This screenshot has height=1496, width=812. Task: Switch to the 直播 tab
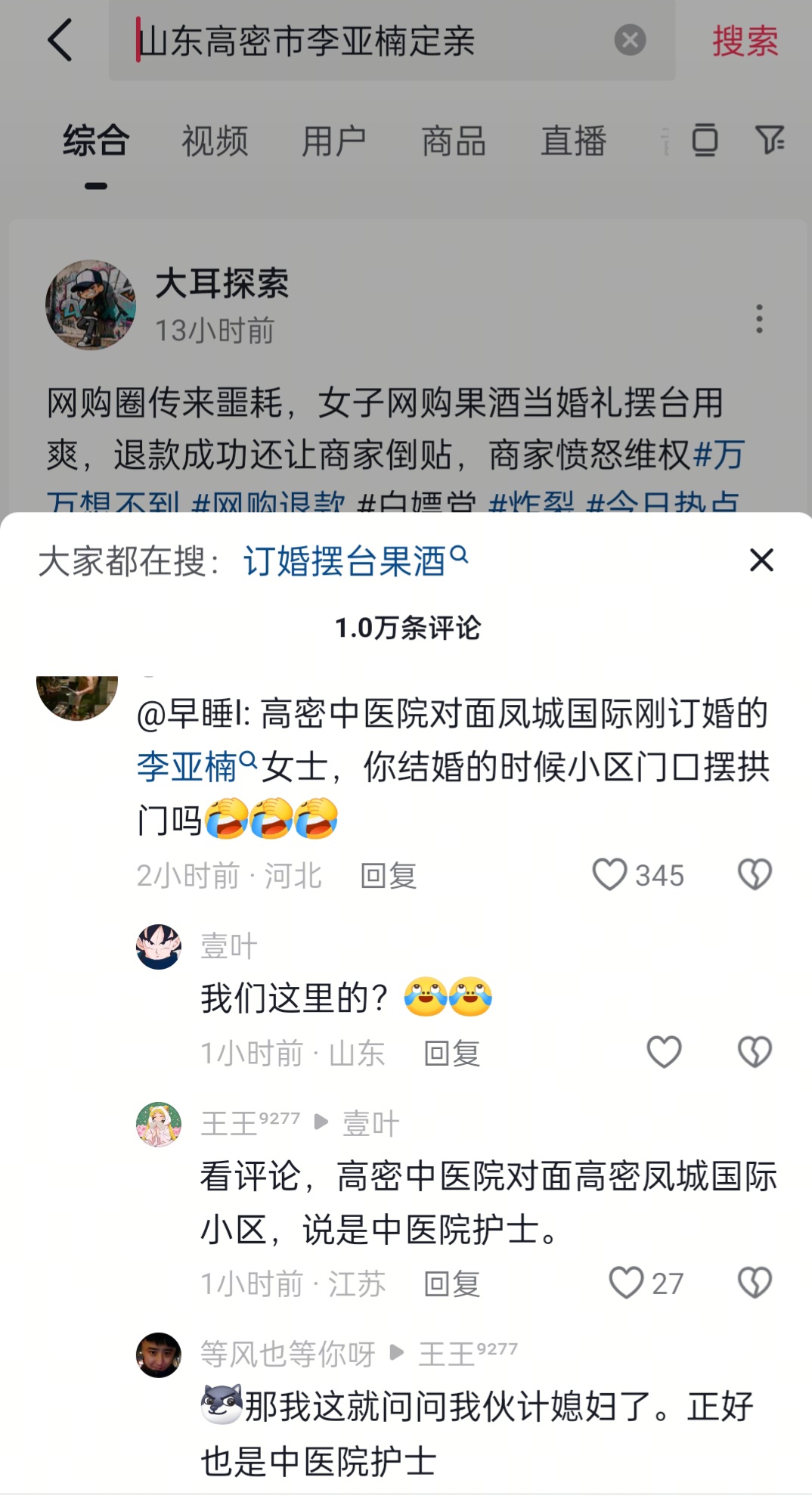point(573,141)
